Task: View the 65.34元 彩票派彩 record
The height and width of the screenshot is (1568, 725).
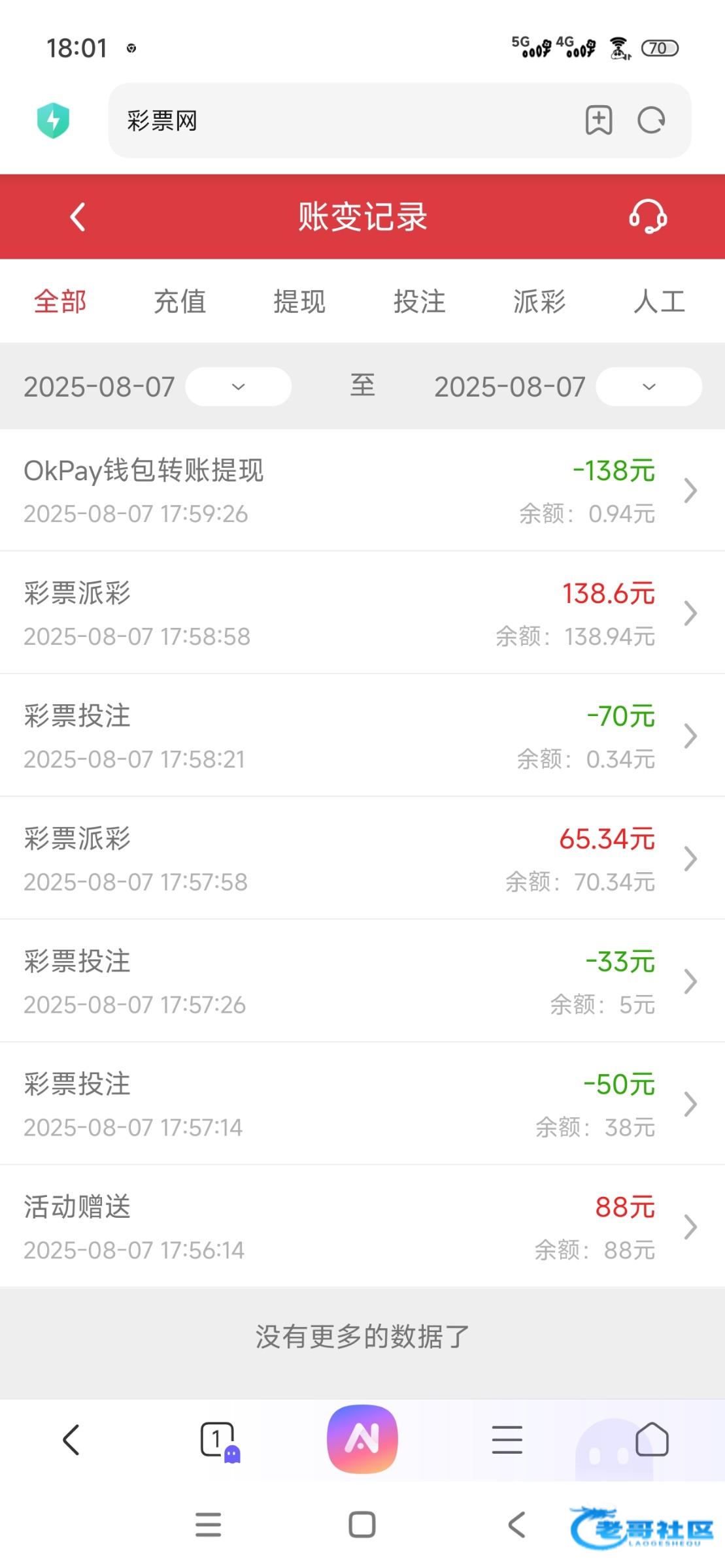Action: [362, 858]
